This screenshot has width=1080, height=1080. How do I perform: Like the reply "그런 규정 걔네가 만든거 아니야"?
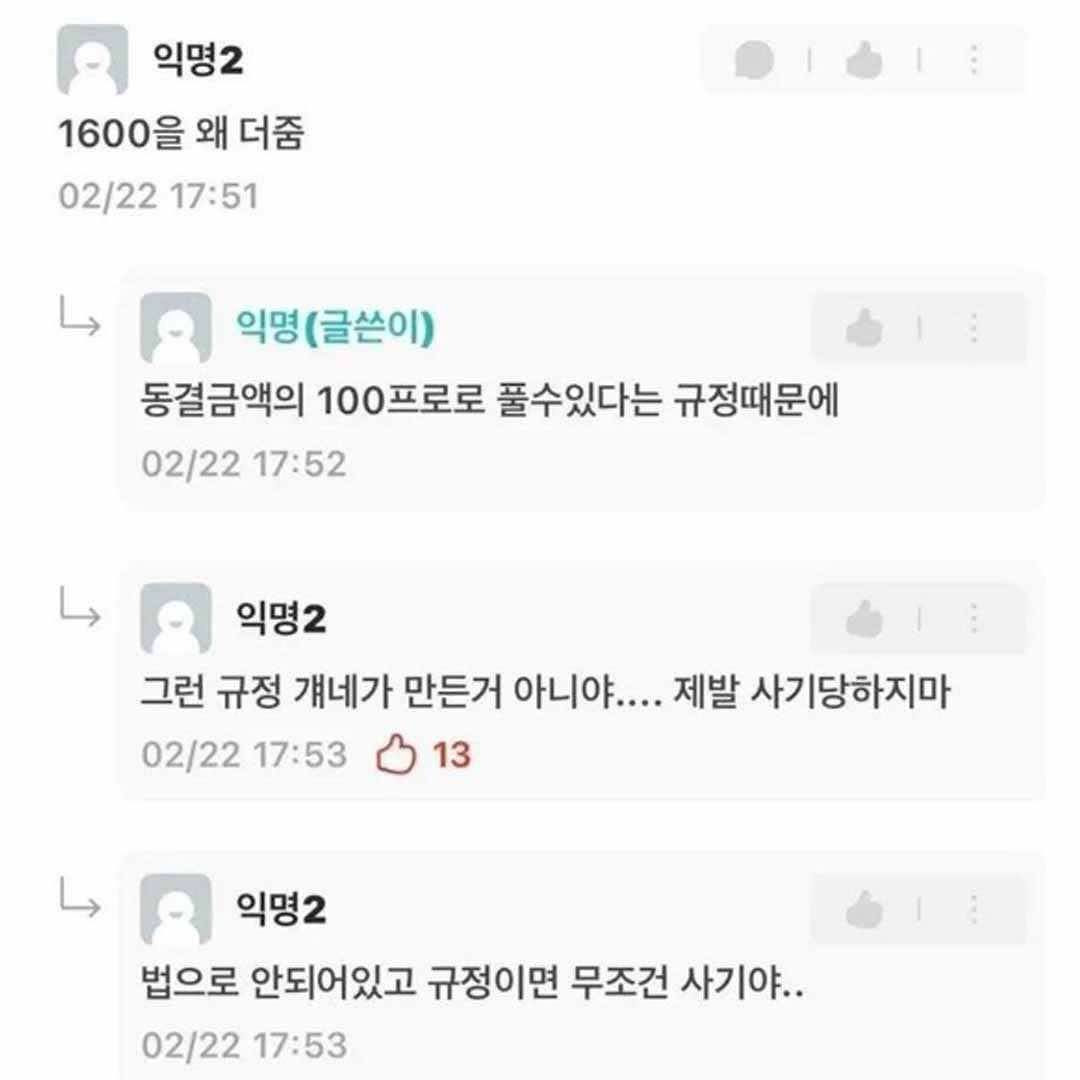pyautogui.click(x=864, y=619)
